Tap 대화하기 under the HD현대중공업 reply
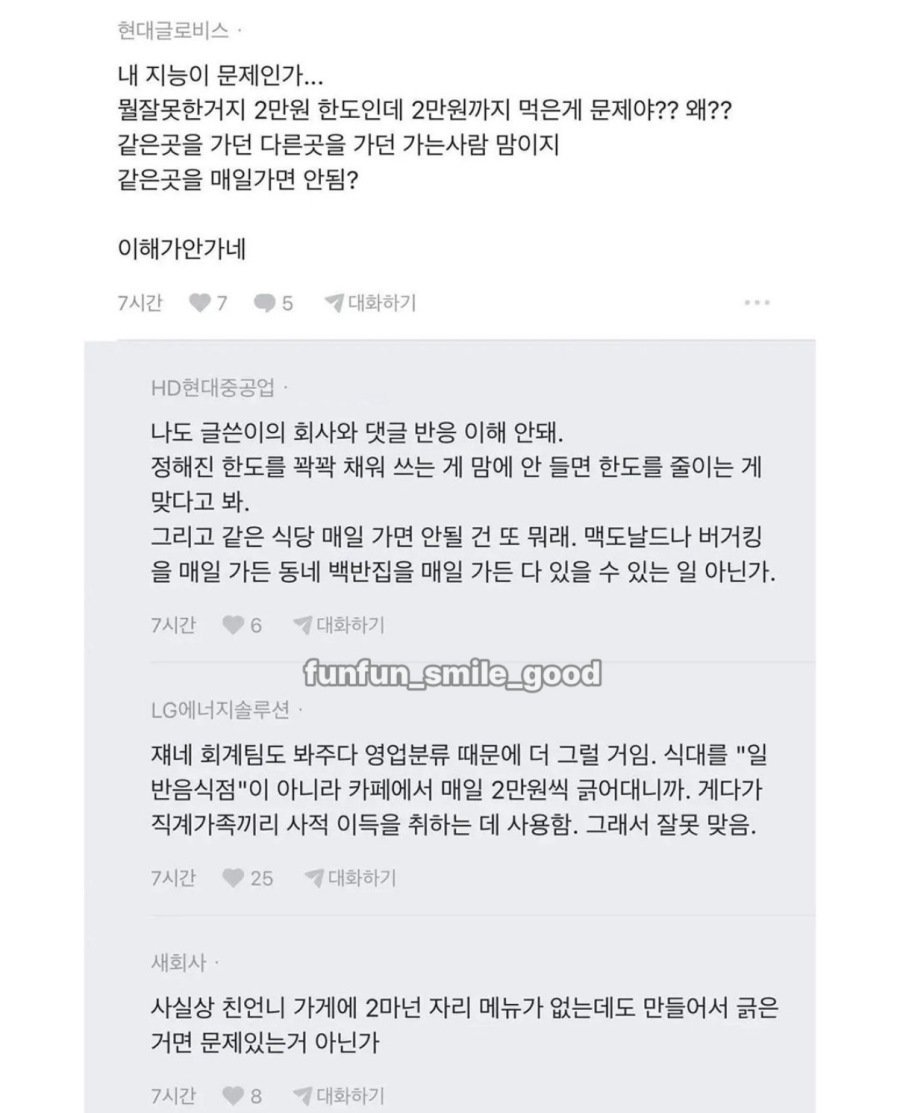This screenshot has width=900, height=1113. pos(340,626)
